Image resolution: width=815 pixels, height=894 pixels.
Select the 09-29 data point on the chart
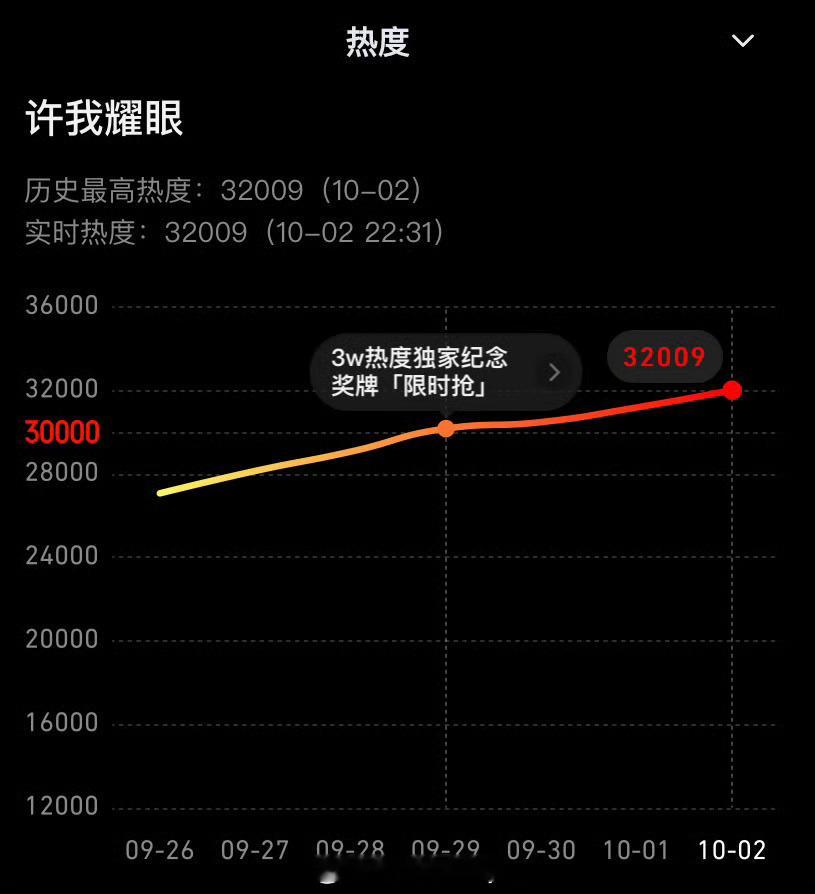(x=446, y=428)
